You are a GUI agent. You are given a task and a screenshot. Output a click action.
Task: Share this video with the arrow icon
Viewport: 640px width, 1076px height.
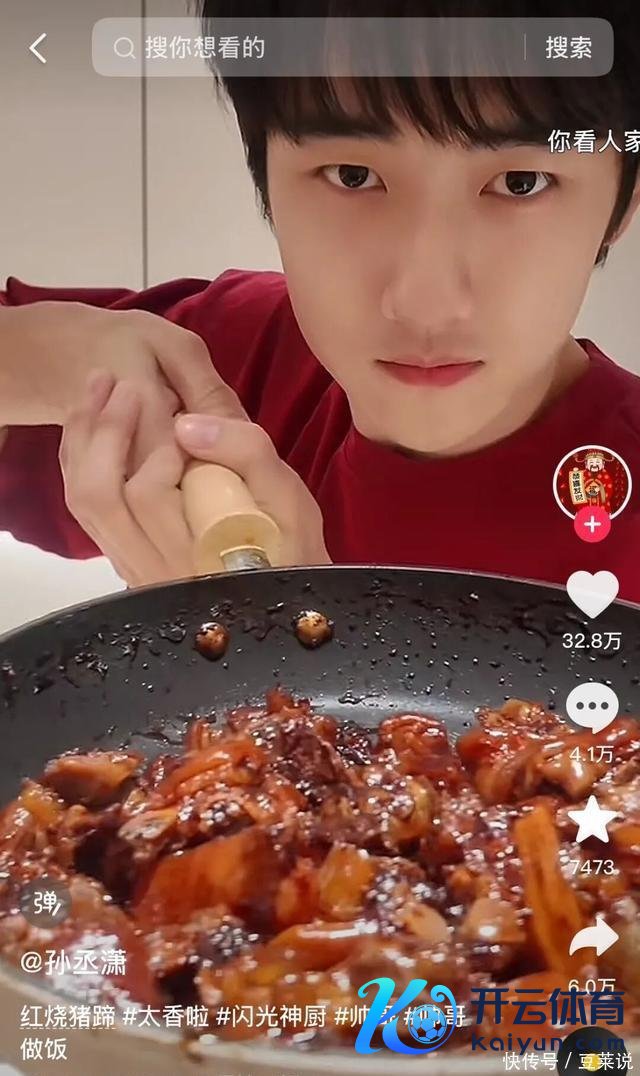coord(592,937)
